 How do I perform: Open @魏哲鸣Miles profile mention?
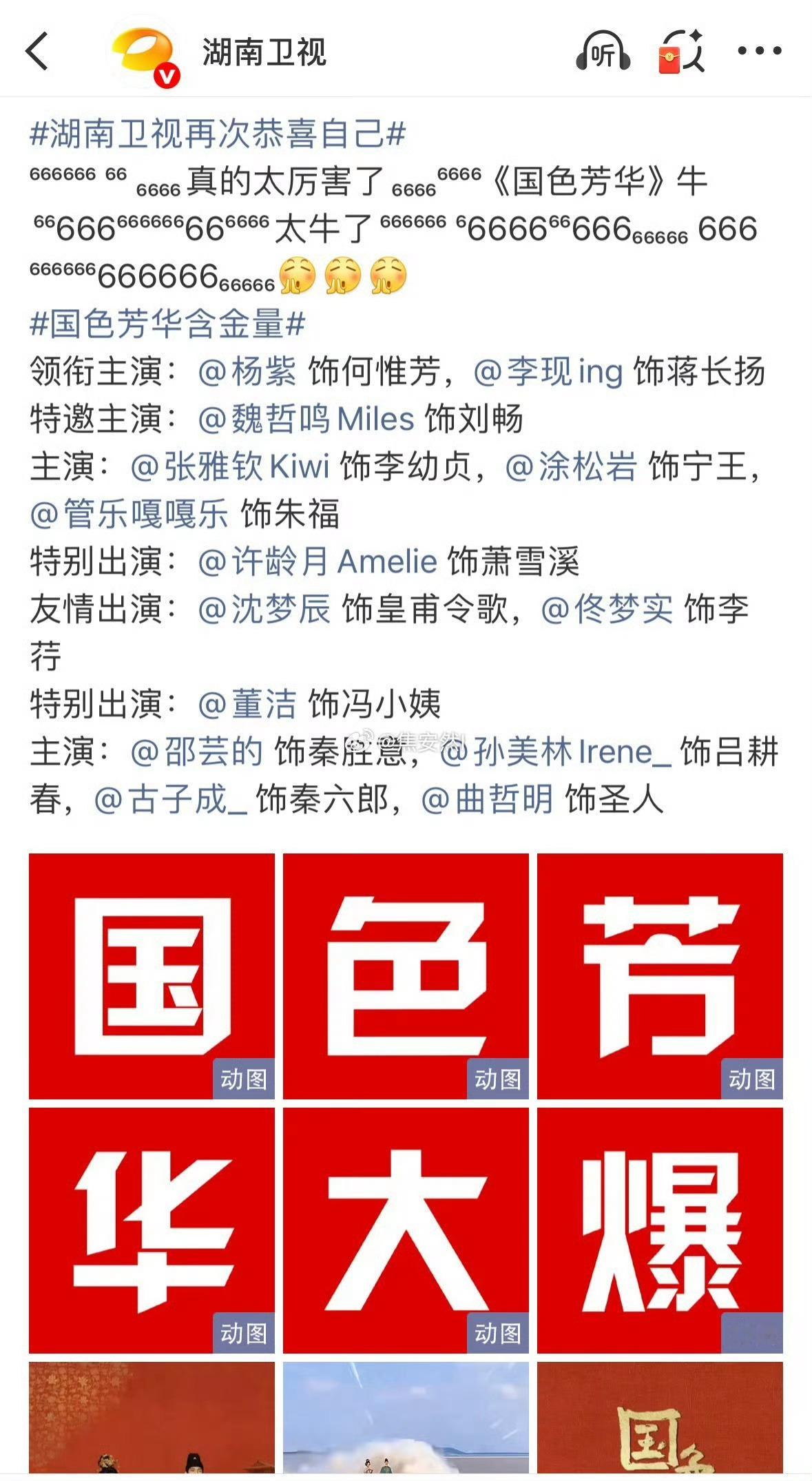click(x=313, y=420)
